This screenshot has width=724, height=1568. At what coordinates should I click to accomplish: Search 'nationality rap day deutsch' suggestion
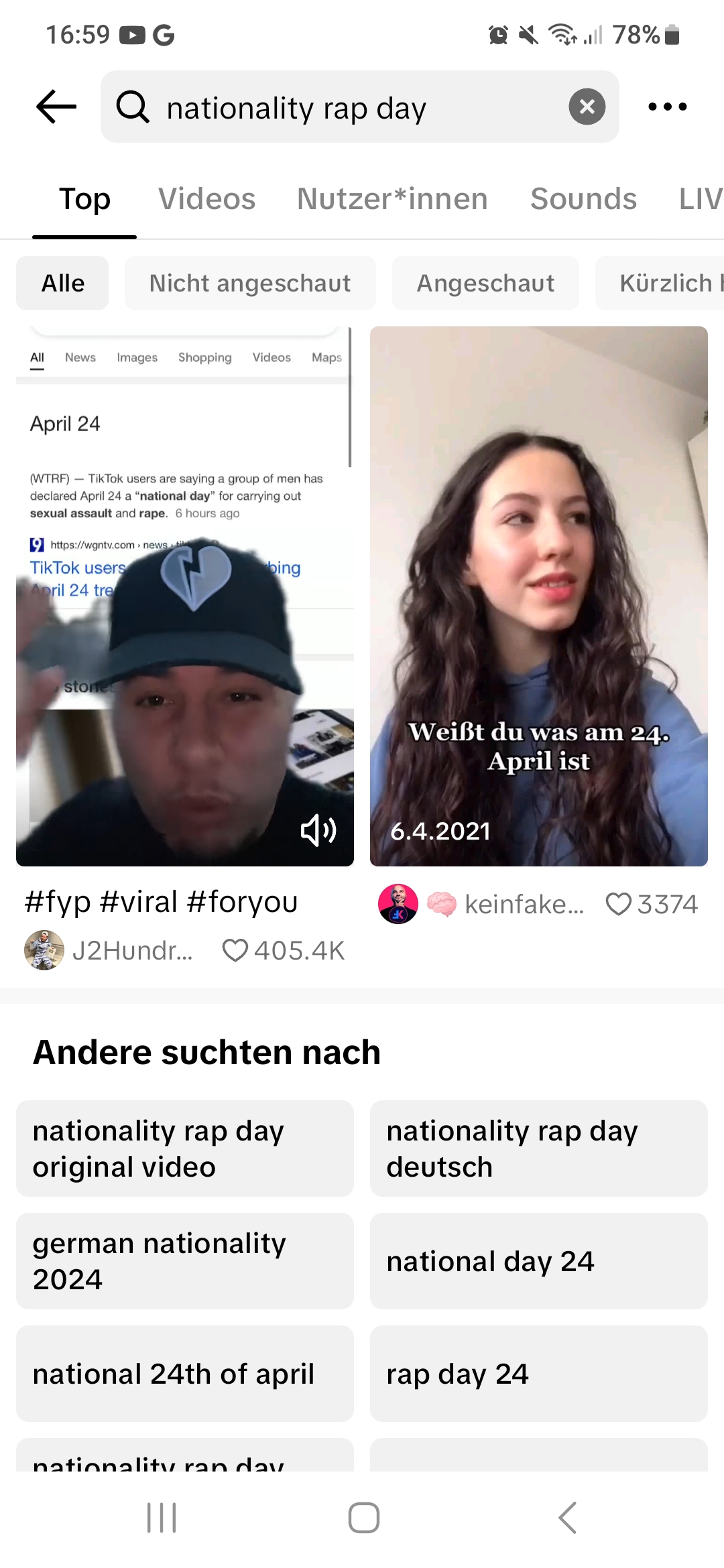click(x=539, y=1149)
